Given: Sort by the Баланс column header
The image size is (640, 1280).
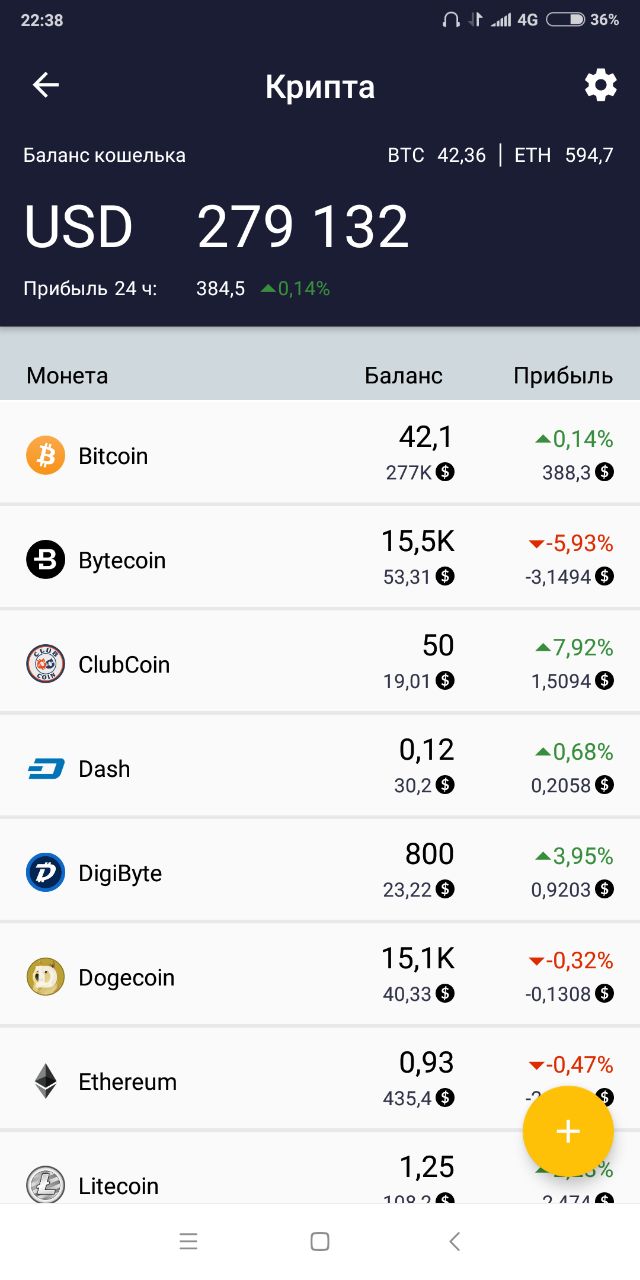Looking at the screenshot, I should click(403, 376).
